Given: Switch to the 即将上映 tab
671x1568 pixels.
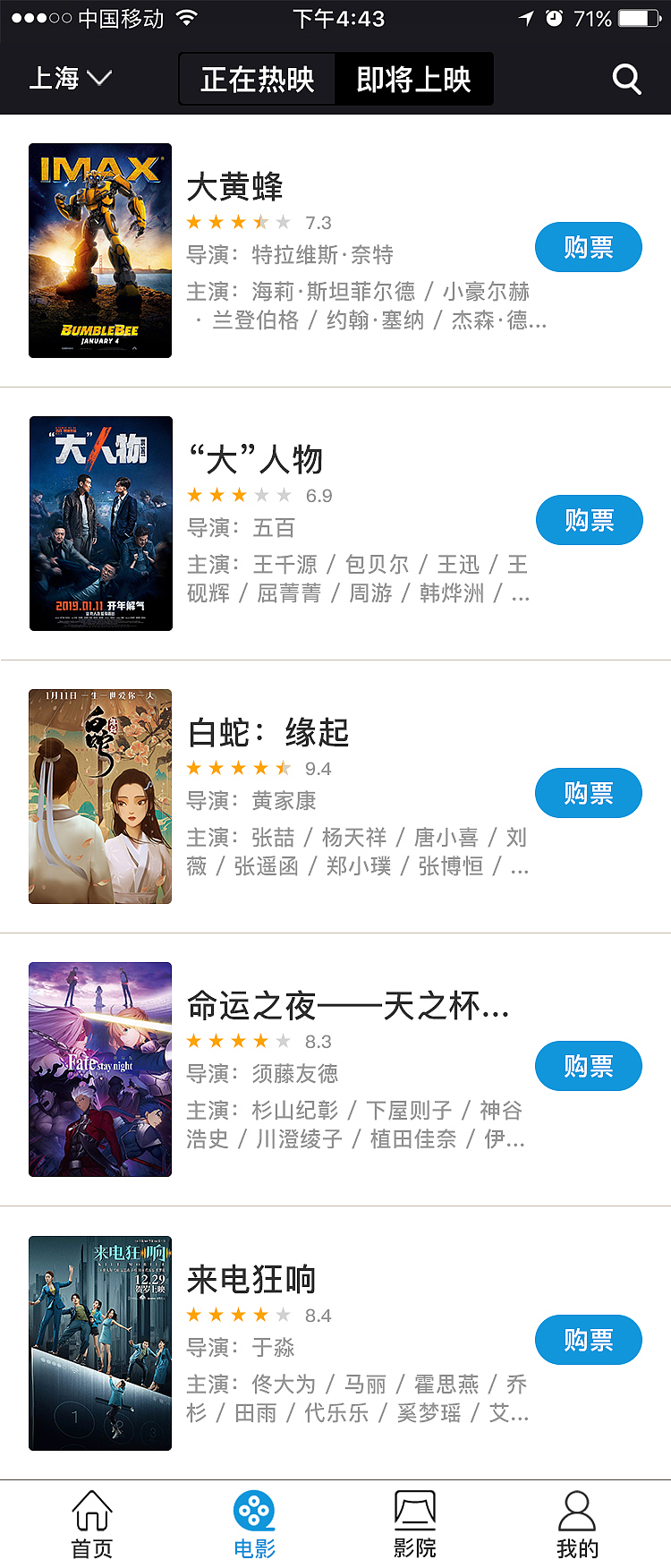Looking at the screenshot, I should coord(414,79).
